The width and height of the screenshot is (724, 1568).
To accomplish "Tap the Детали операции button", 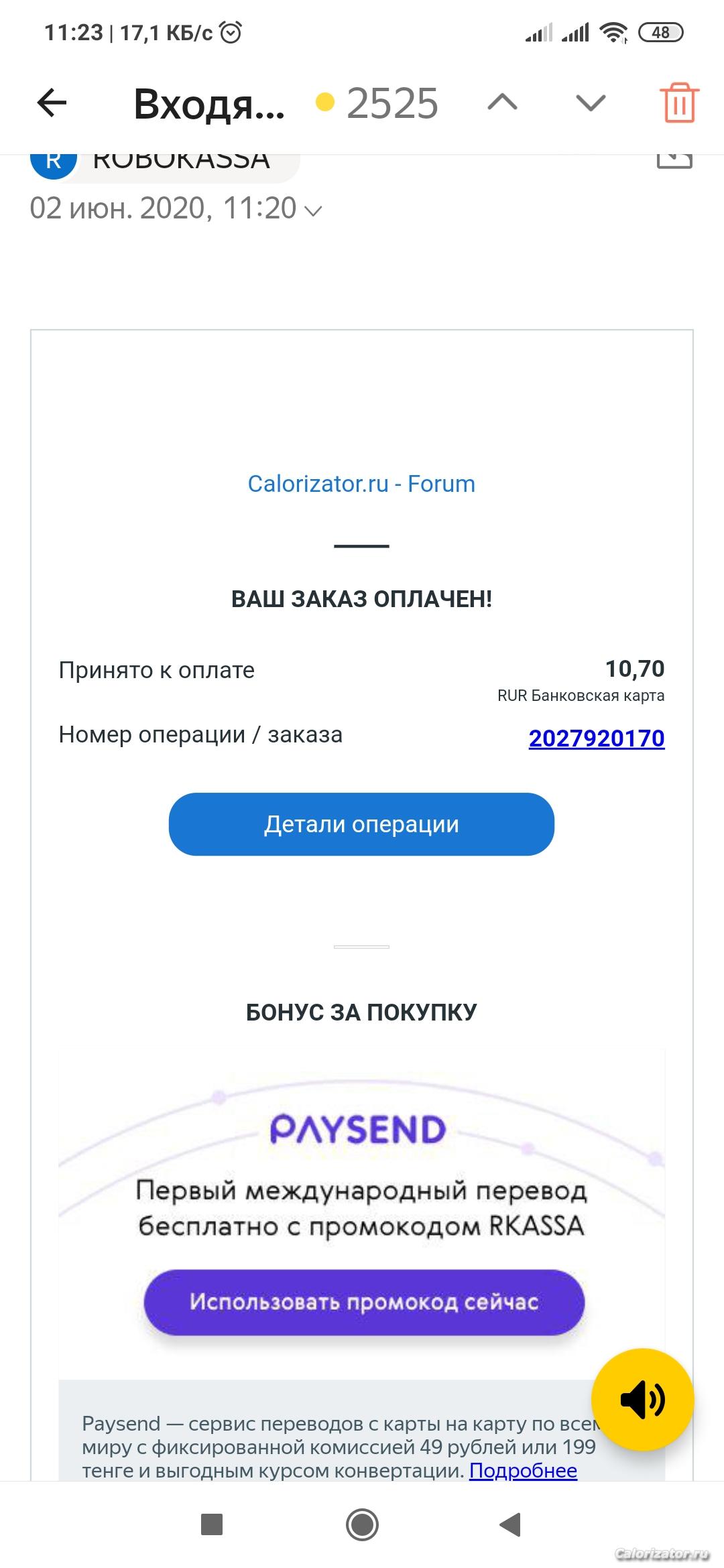I will pyautogui.click(x=361, y=824).
